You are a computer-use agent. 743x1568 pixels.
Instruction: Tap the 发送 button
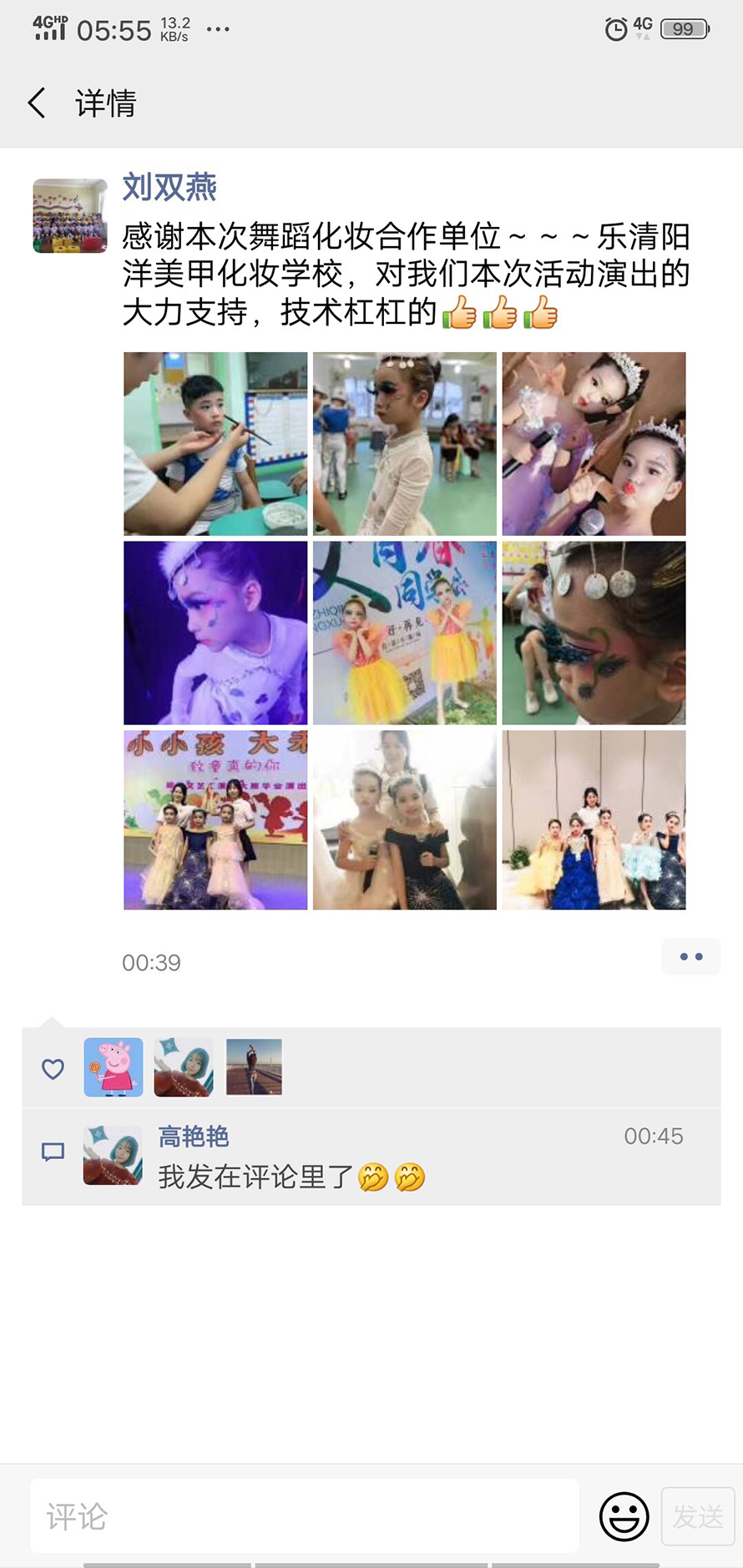point(698,1515)
